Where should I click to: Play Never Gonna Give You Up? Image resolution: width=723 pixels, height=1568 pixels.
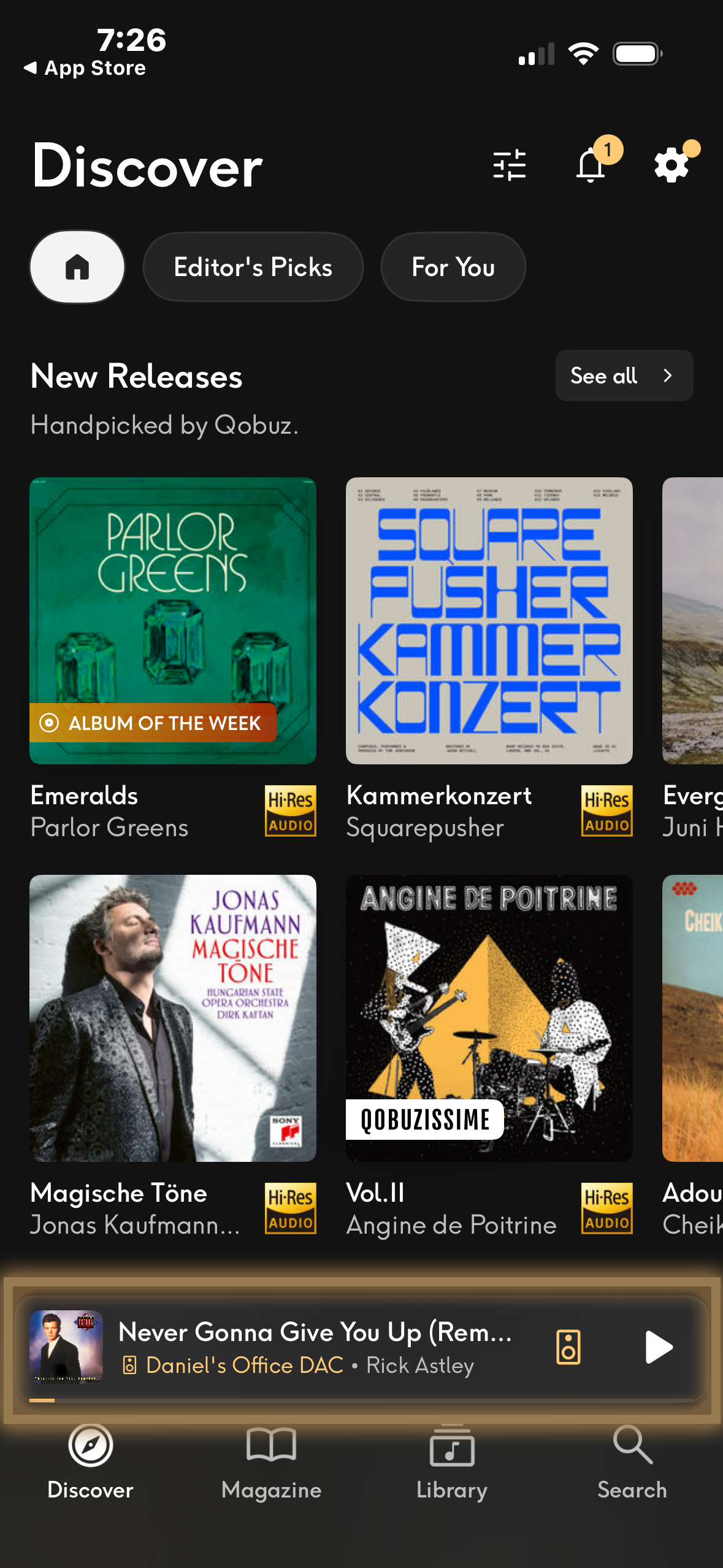pos(659,1347)
